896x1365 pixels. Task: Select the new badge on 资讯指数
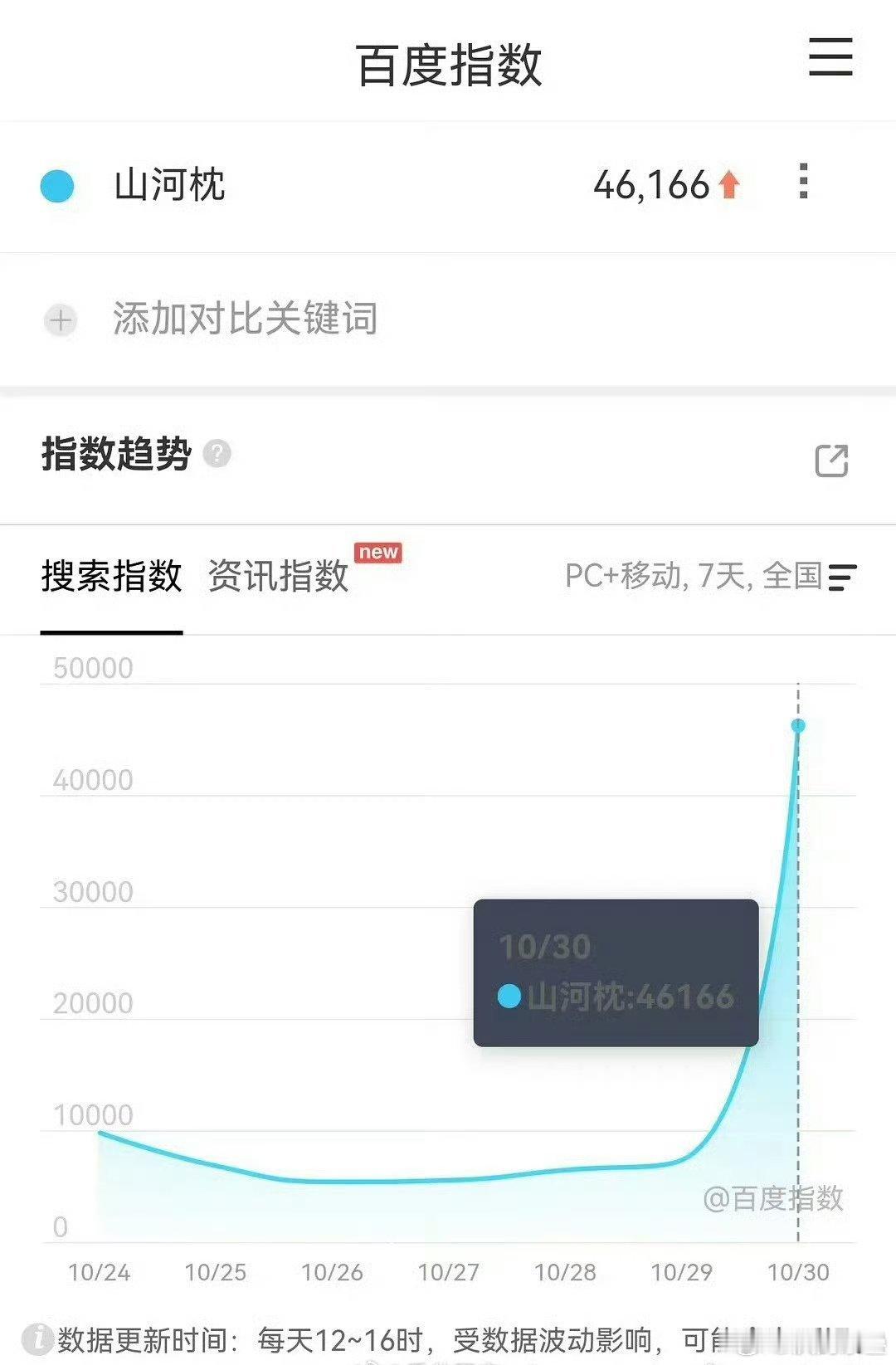[377, 553]
